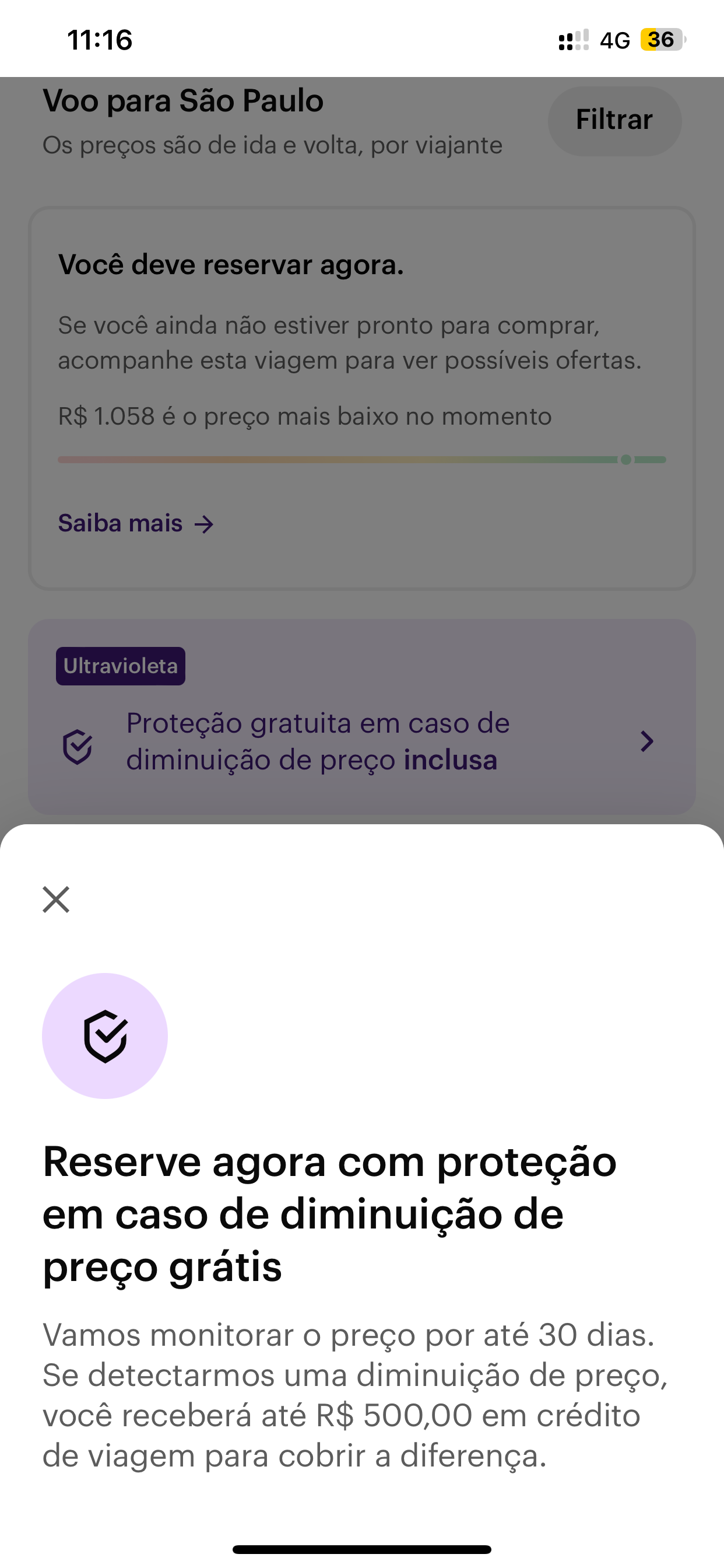Open the Filtrar flight filters

click(614, 120)
